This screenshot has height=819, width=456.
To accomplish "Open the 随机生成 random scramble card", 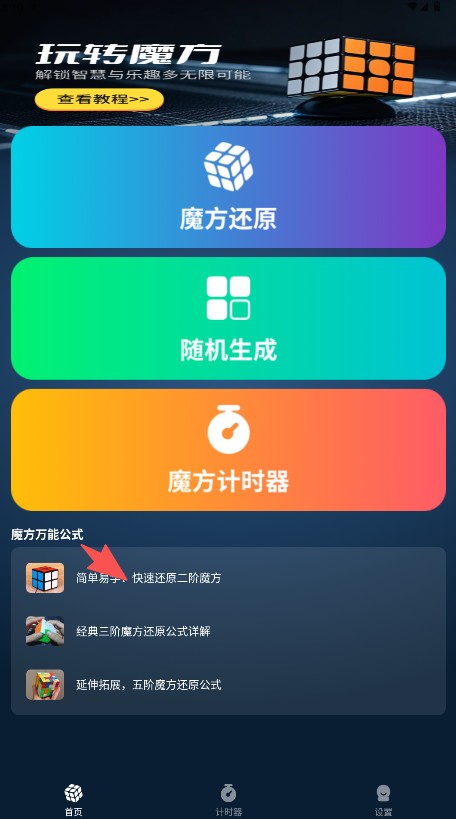I will coord(228,318).
